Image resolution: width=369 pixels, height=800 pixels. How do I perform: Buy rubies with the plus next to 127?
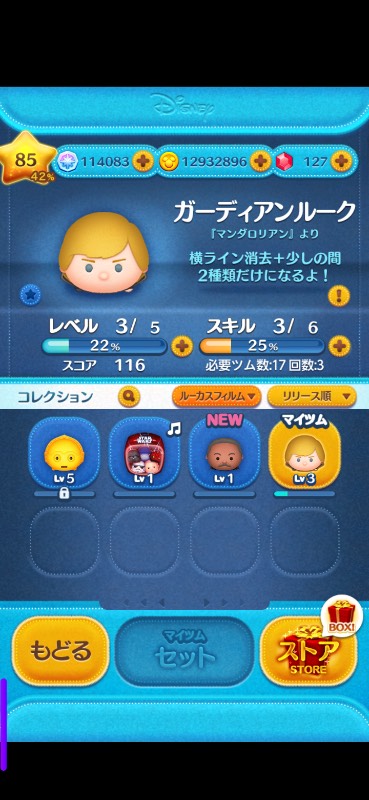(x=341, y=162)
